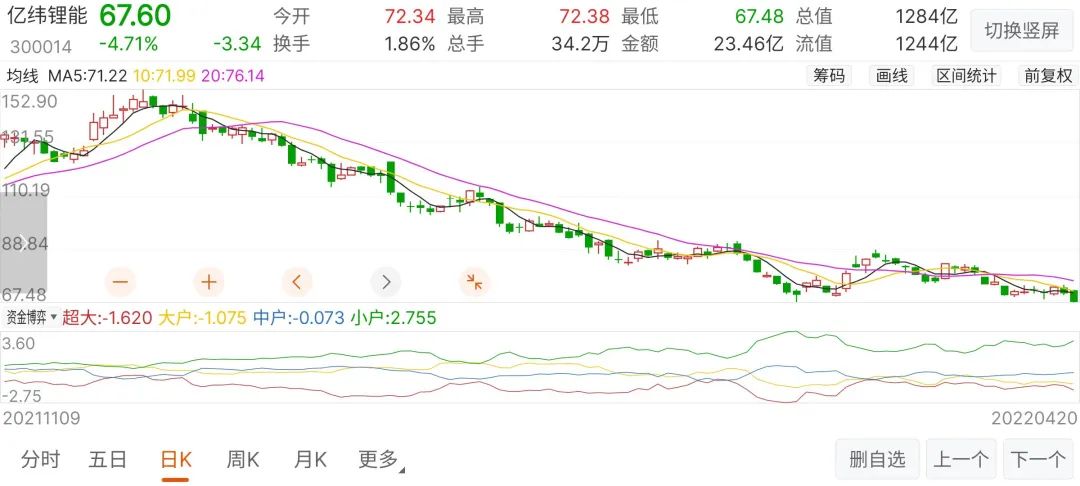Change the 前复权 adjustment setting
Image resolution: width=1080 pixels, height=486 pixels.
click(1047, 76)
